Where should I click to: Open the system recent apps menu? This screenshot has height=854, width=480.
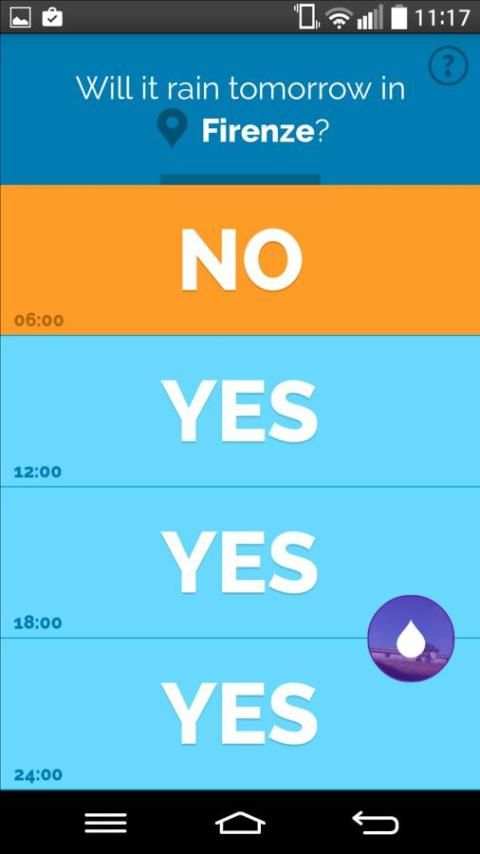click(x=106, y=822)
